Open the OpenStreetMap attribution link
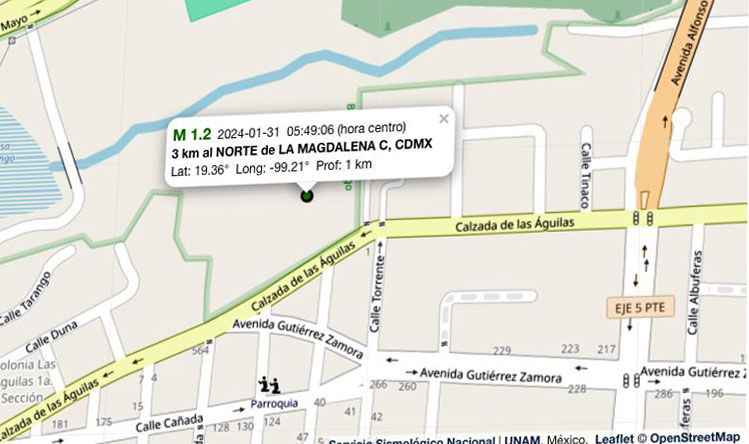 [x=697, y=438]
